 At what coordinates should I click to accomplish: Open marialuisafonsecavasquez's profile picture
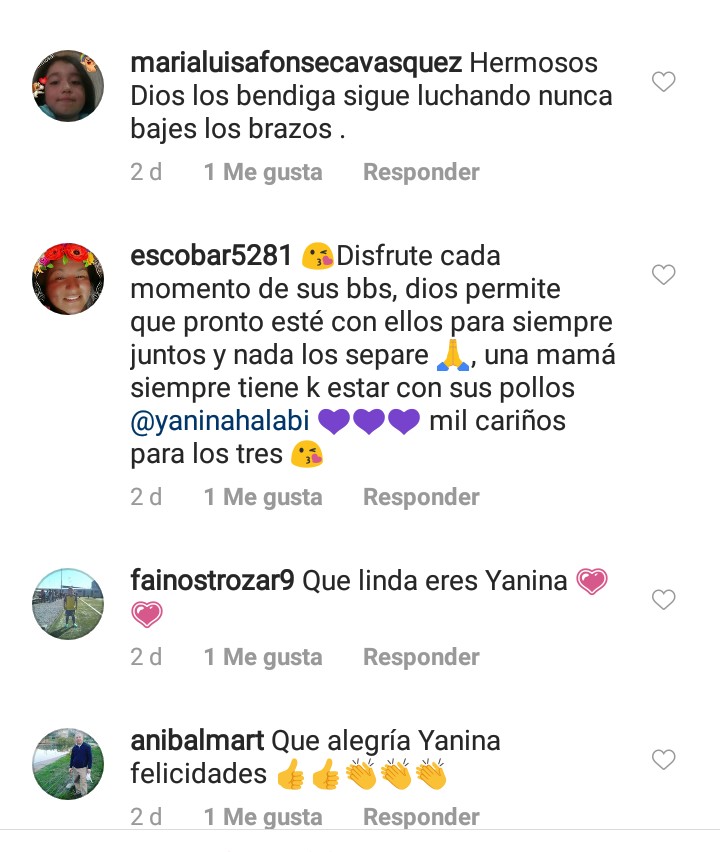[x=68, y=86]
